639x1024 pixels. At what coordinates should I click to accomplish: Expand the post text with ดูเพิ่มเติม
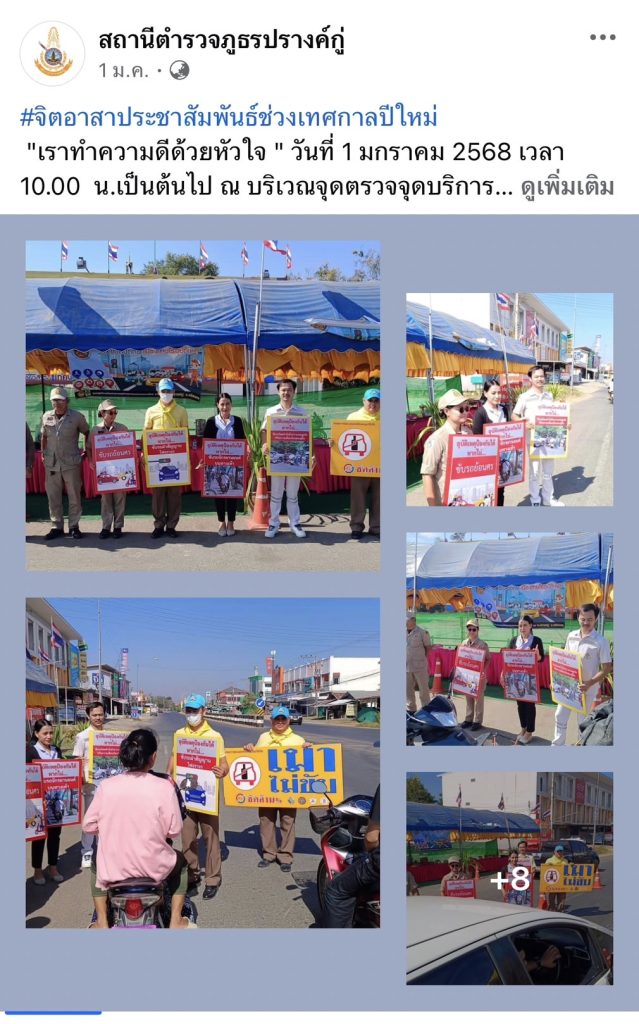567,187
